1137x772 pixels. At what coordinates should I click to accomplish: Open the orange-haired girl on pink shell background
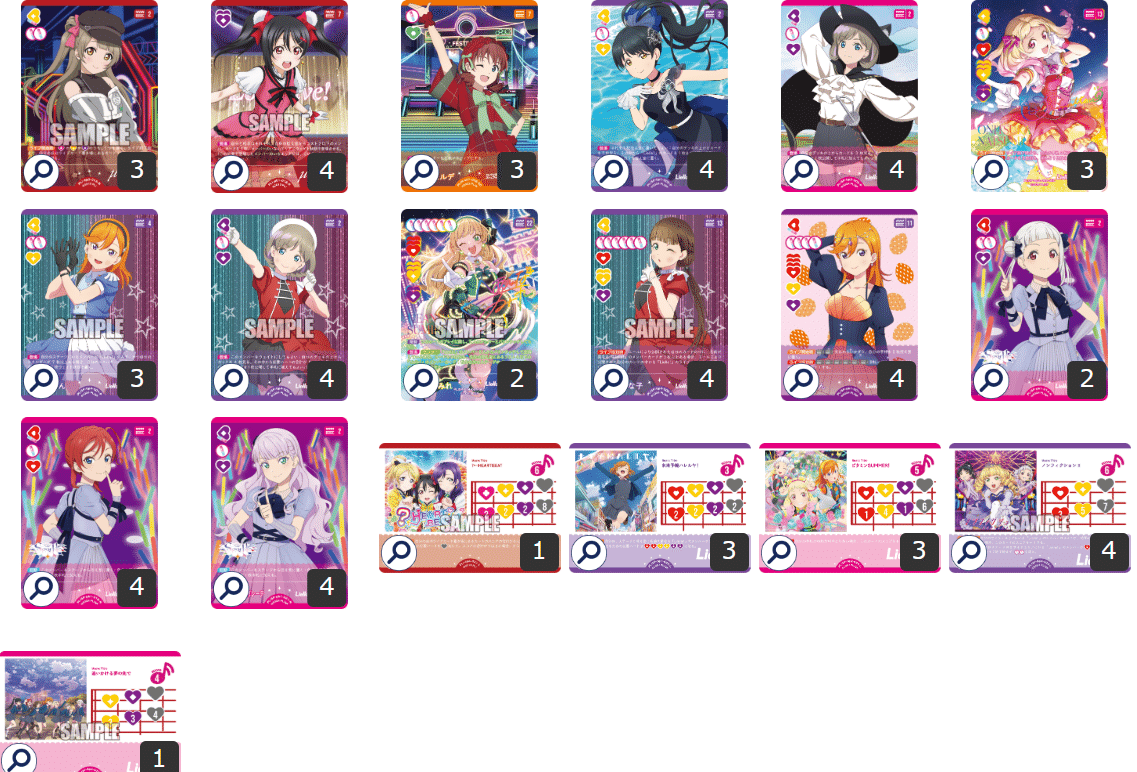tap(800, 380)
